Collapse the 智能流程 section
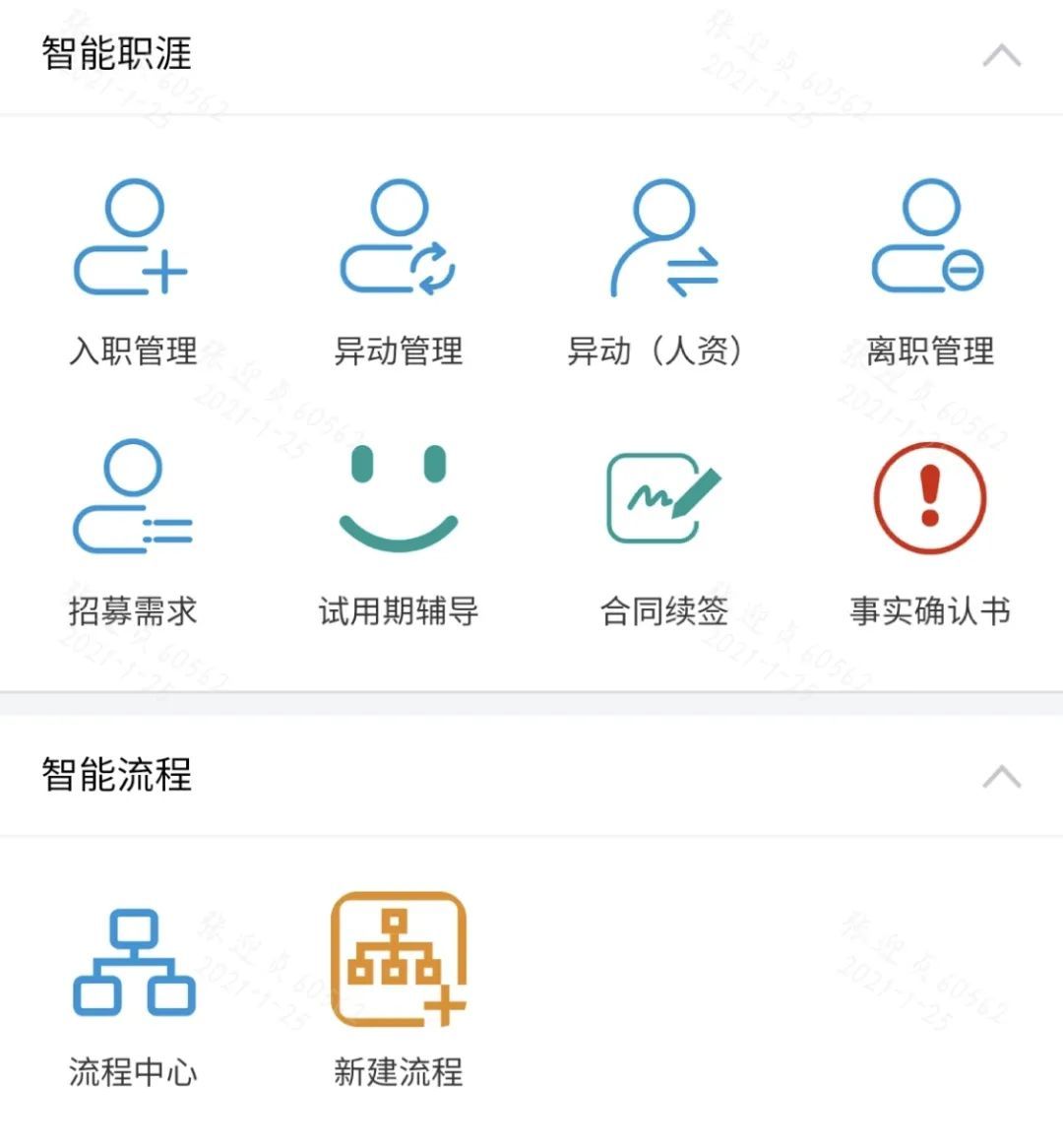The width and height of the screenshot is (1063, 1148). click(1001, 777)
